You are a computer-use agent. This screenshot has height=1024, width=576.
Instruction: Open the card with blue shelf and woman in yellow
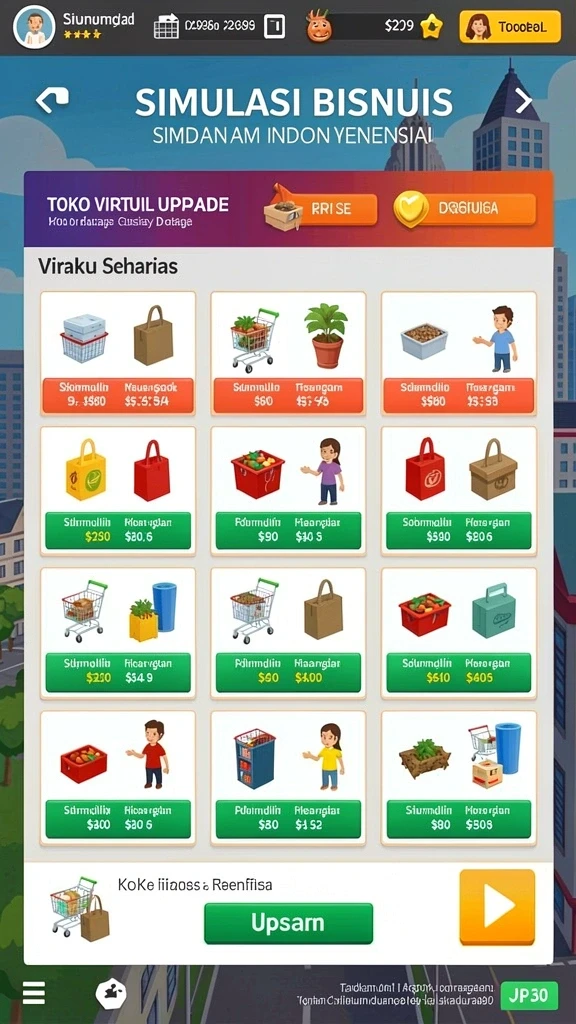point(288,778)
